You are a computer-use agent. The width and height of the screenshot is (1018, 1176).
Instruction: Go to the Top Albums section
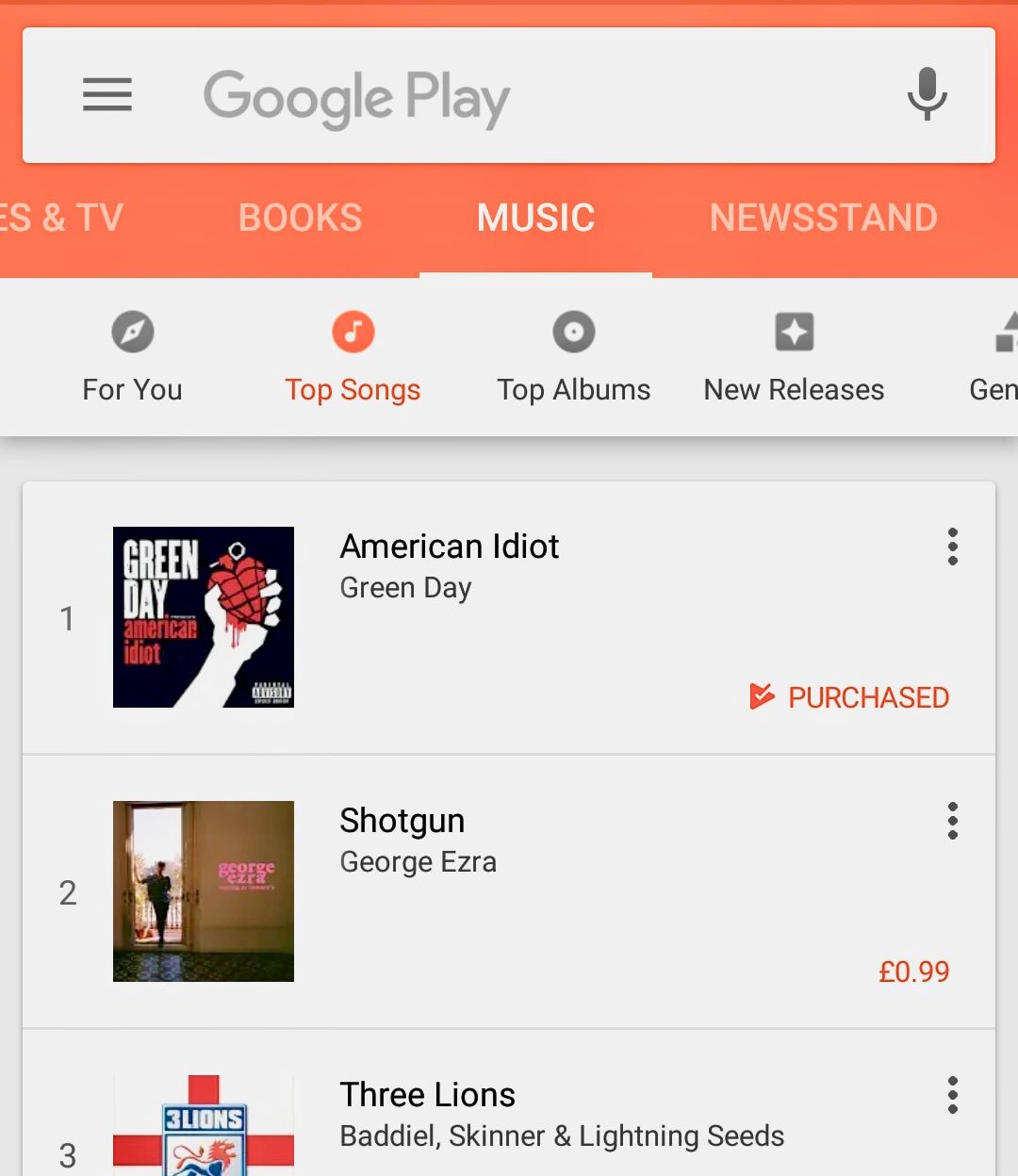pos(573,358)
